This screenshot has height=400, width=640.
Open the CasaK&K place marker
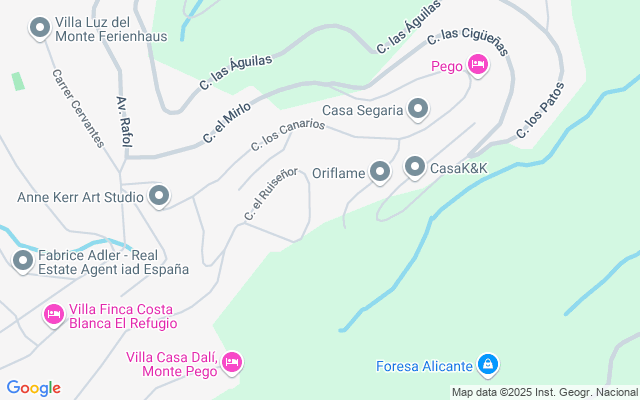coord(415,167)
